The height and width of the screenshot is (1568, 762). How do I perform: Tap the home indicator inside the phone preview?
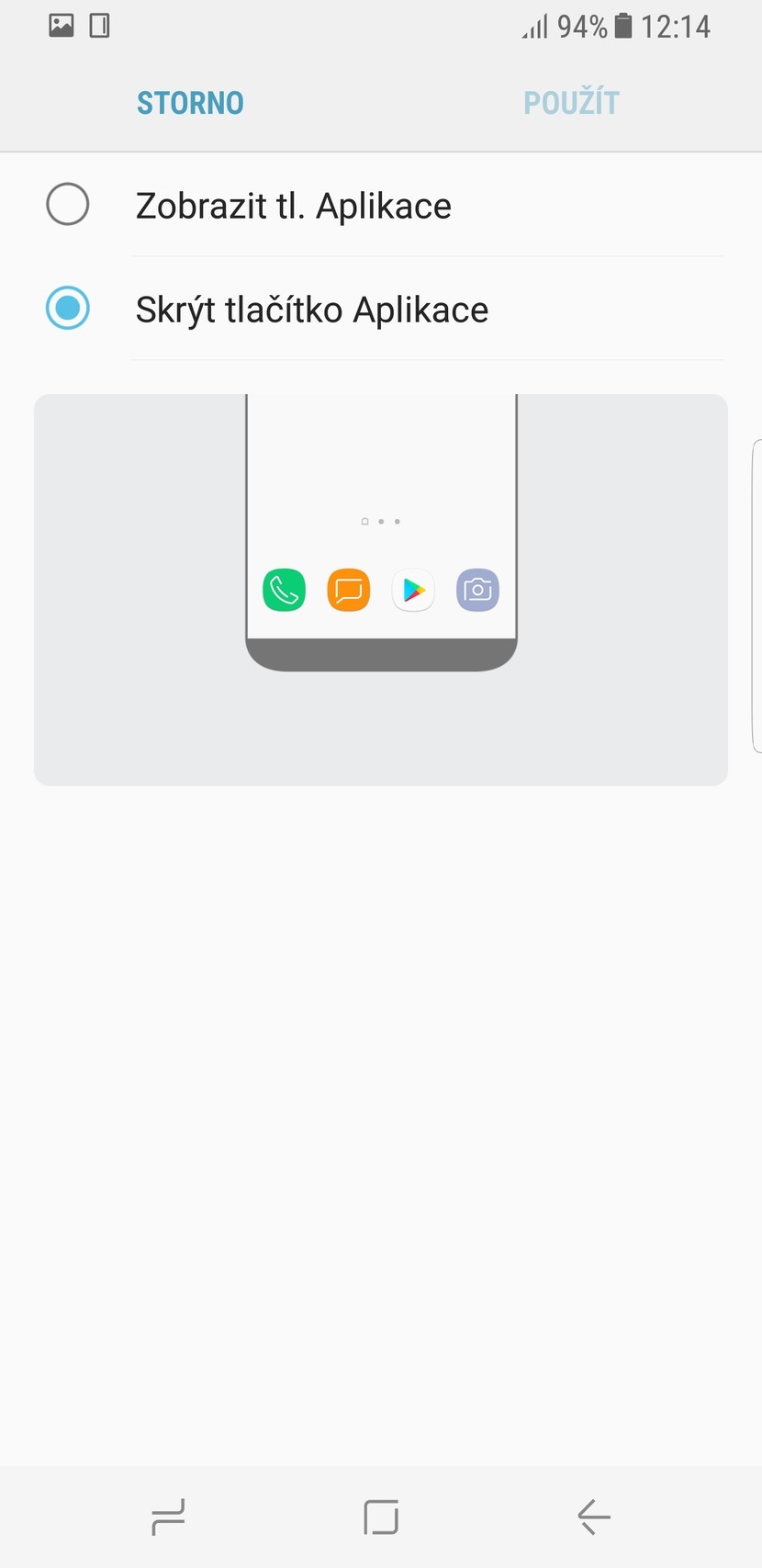[365, 520]
